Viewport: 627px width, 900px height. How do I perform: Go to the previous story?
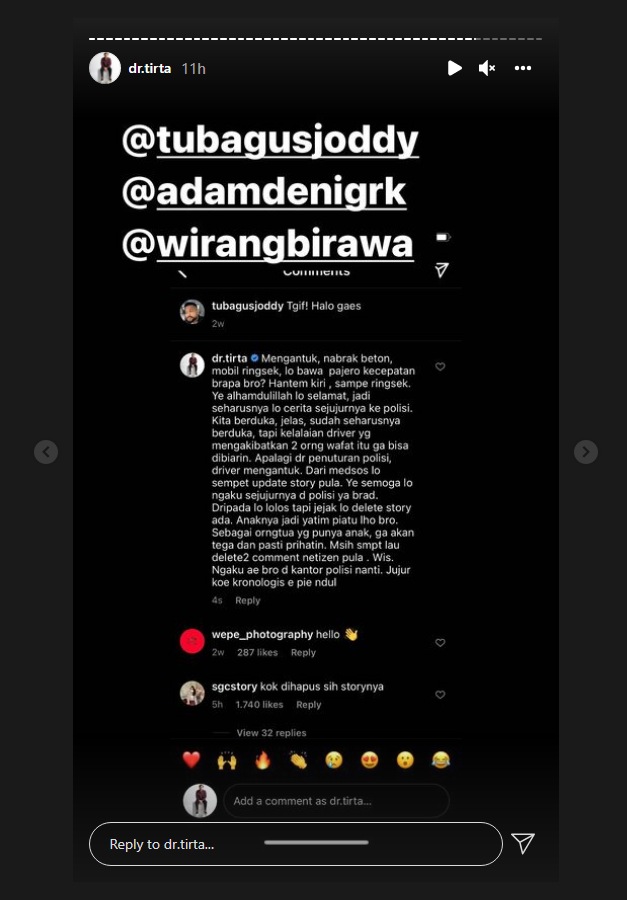[x=46, y=452]
